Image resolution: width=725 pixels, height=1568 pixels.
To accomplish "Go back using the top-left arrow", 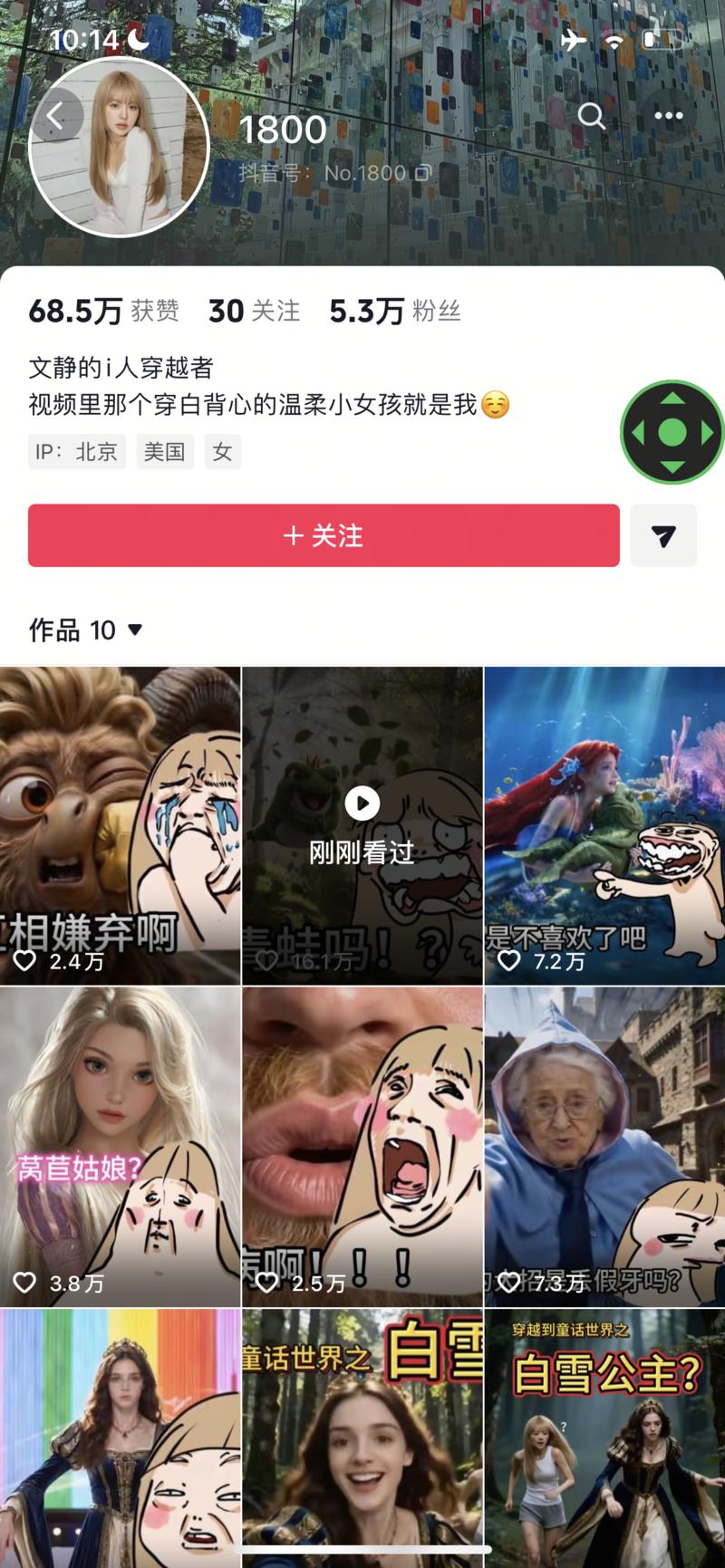I will [x=56, y=116].
